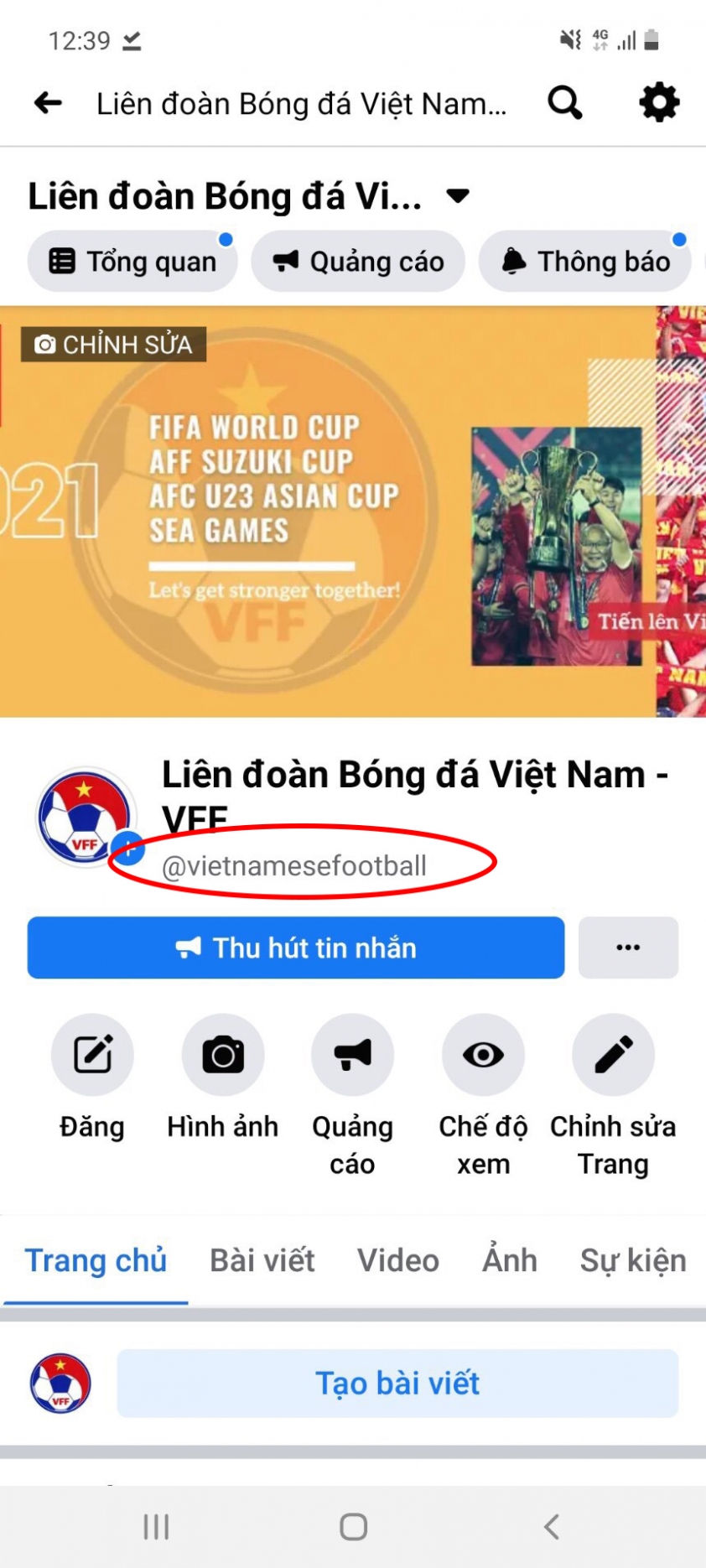
Task: Switch to the Bài viết tab
Action: pos(262,1260)
